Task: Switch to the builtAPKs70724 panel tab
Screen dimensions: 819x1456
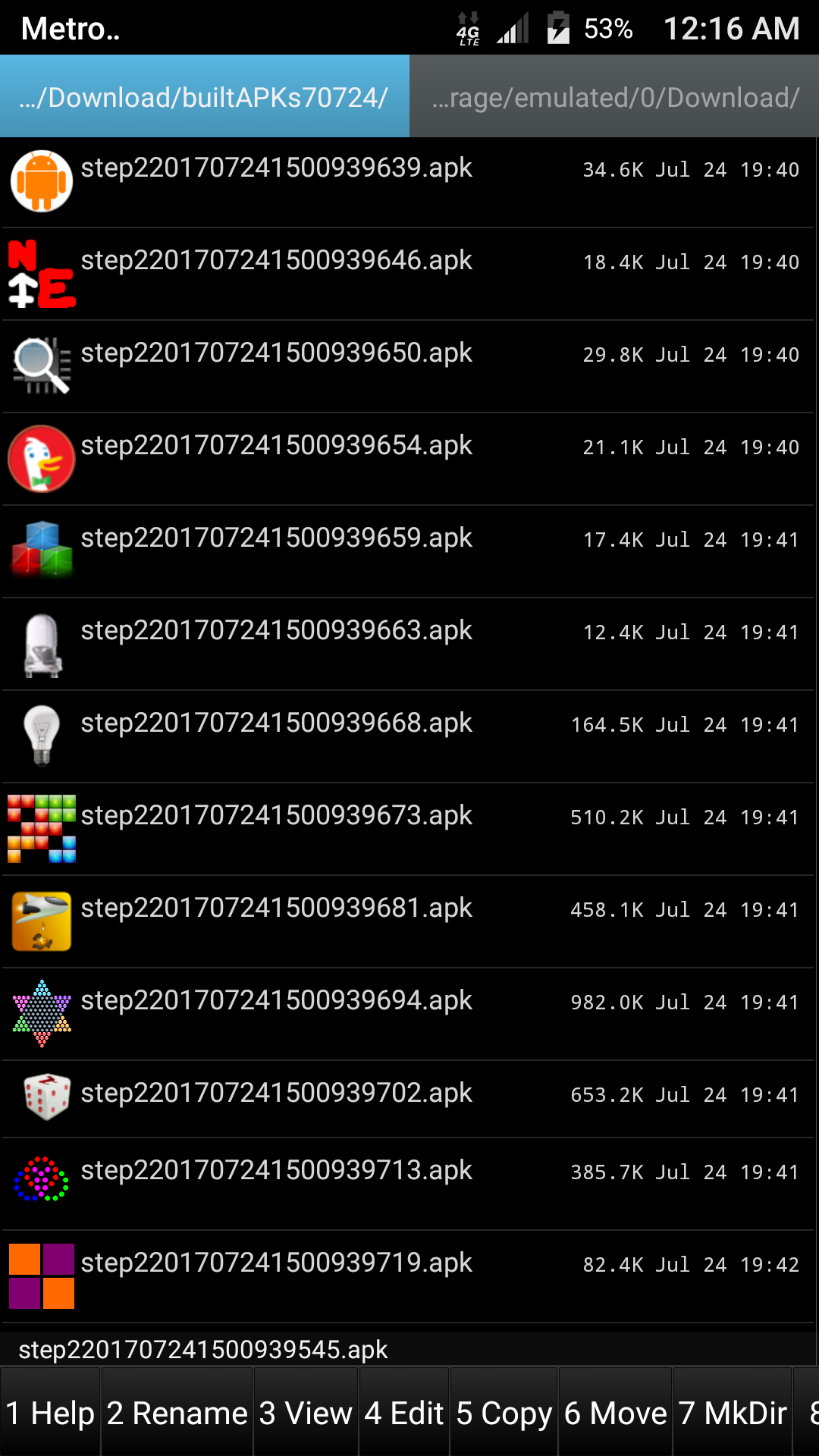Action: pos(203,98)
